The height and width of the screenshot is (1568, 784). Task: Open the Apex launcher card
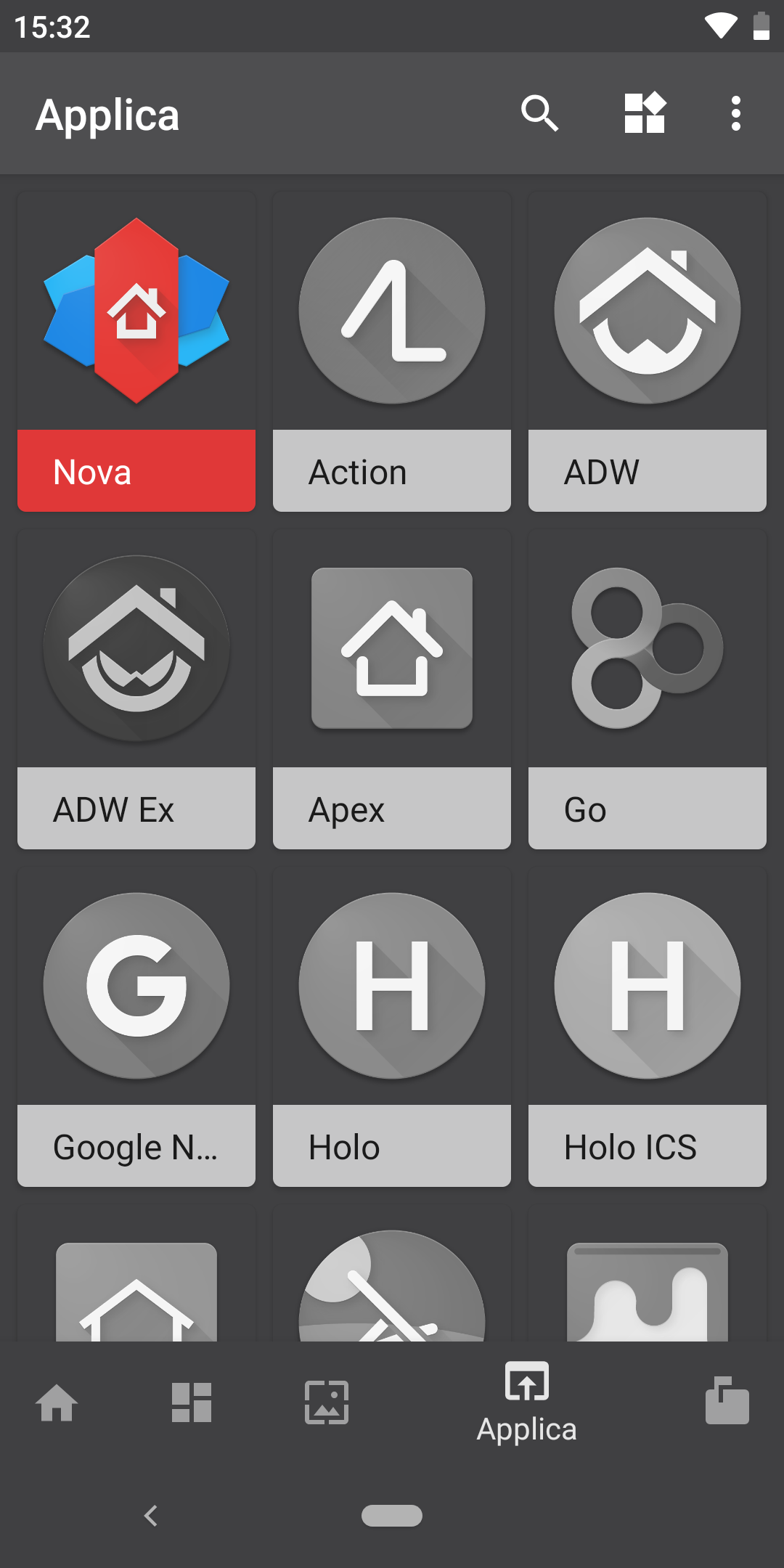(x=392, y=689)
